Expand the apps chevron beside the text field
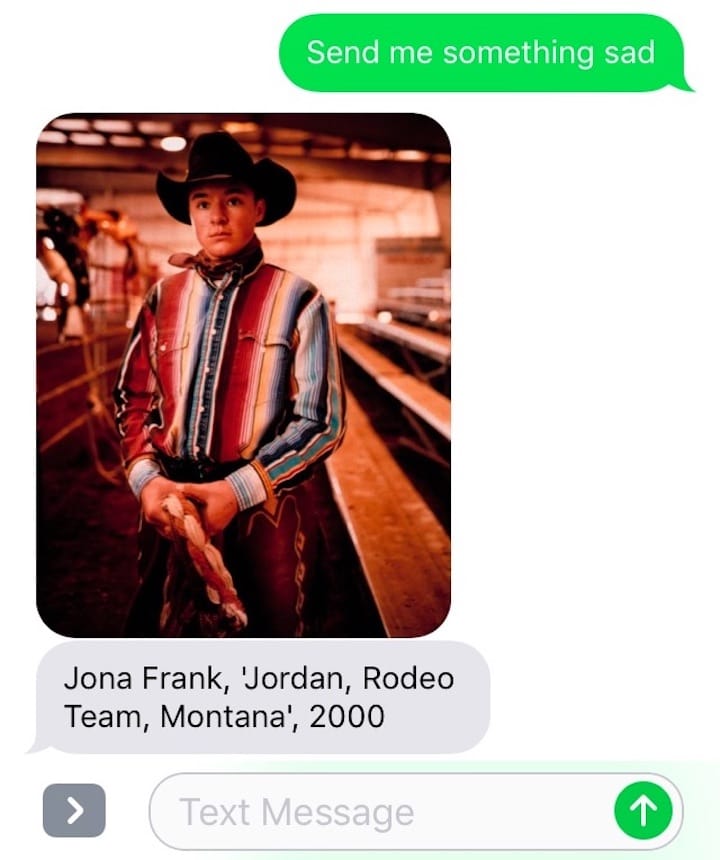 [74, 810]
